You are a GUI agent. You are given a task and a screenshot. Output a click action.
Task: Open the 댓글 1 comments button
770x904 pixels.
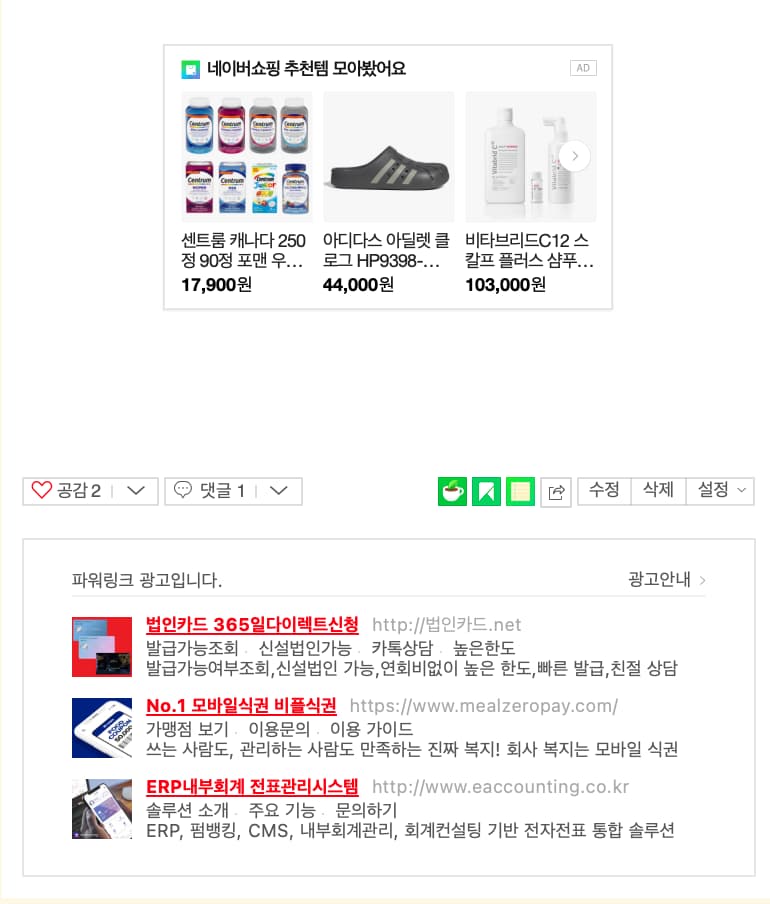[209, 491]
